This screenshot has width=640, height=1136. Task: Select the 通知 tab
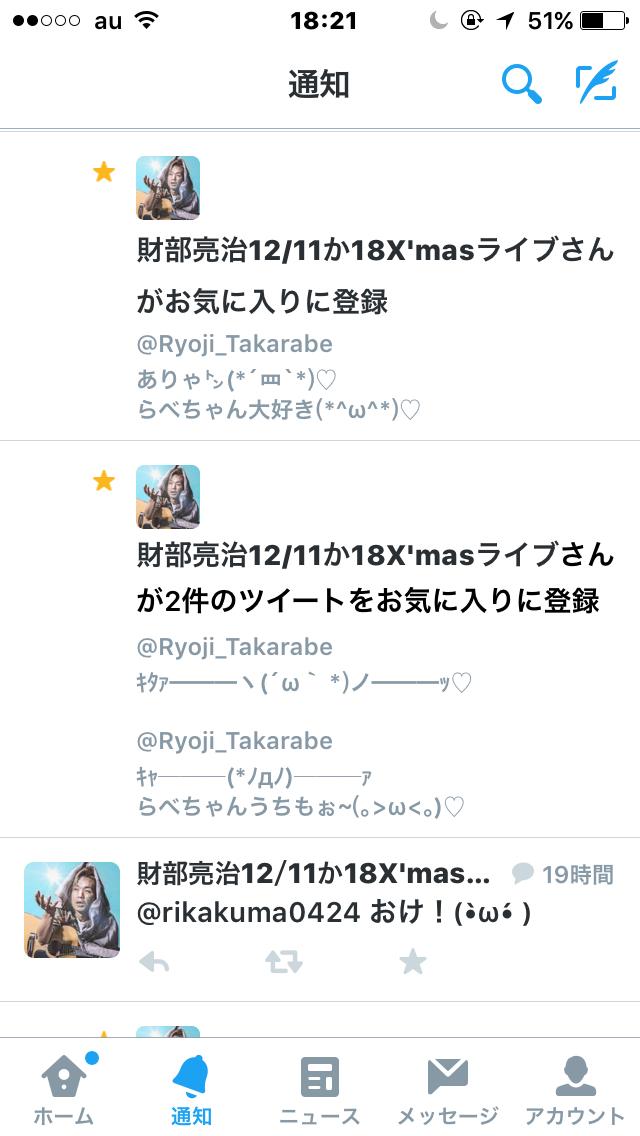click(x=192, y=1088)
